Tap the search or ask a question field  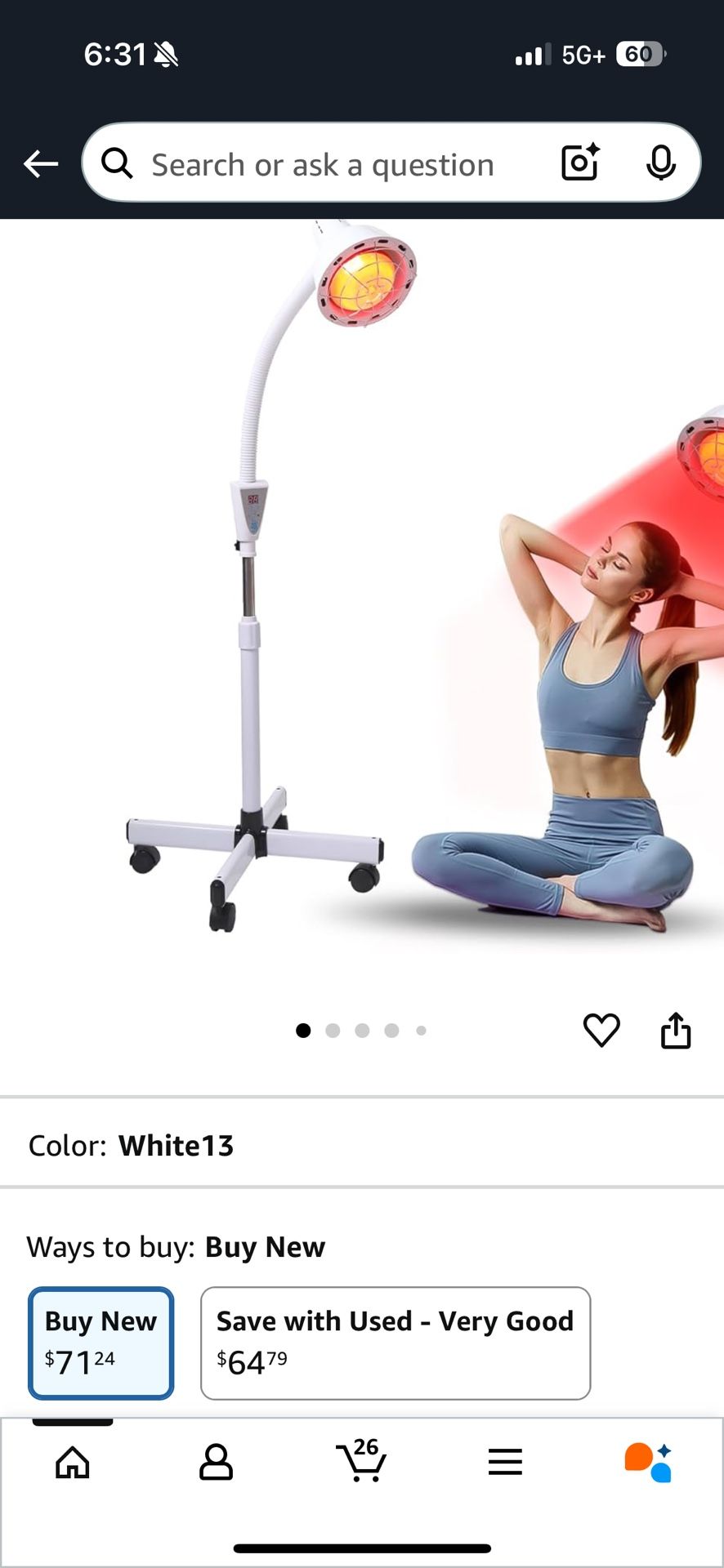(x=323, y=164)
